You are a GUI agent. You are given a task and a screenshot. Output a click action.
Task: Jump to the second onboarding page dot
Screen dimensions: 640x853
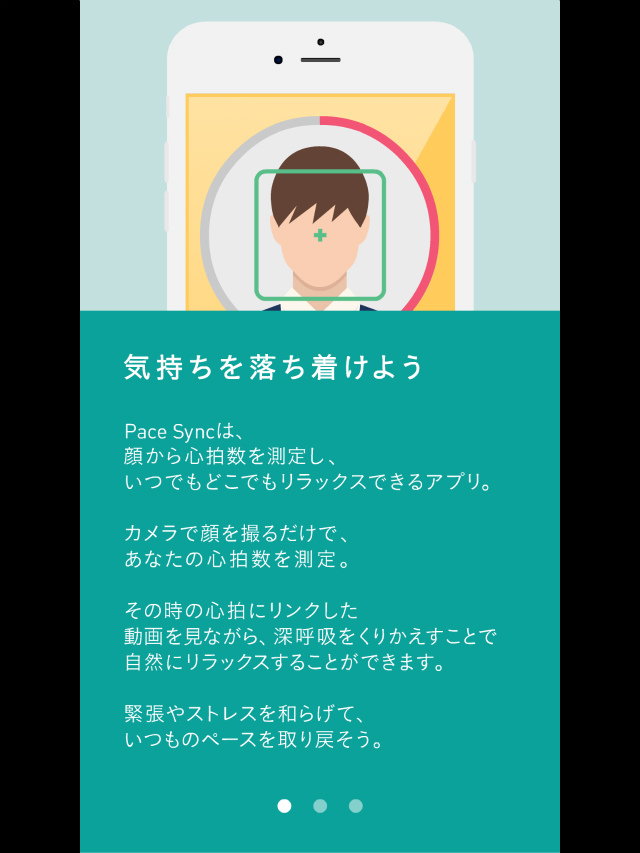(x=320, y=806)
